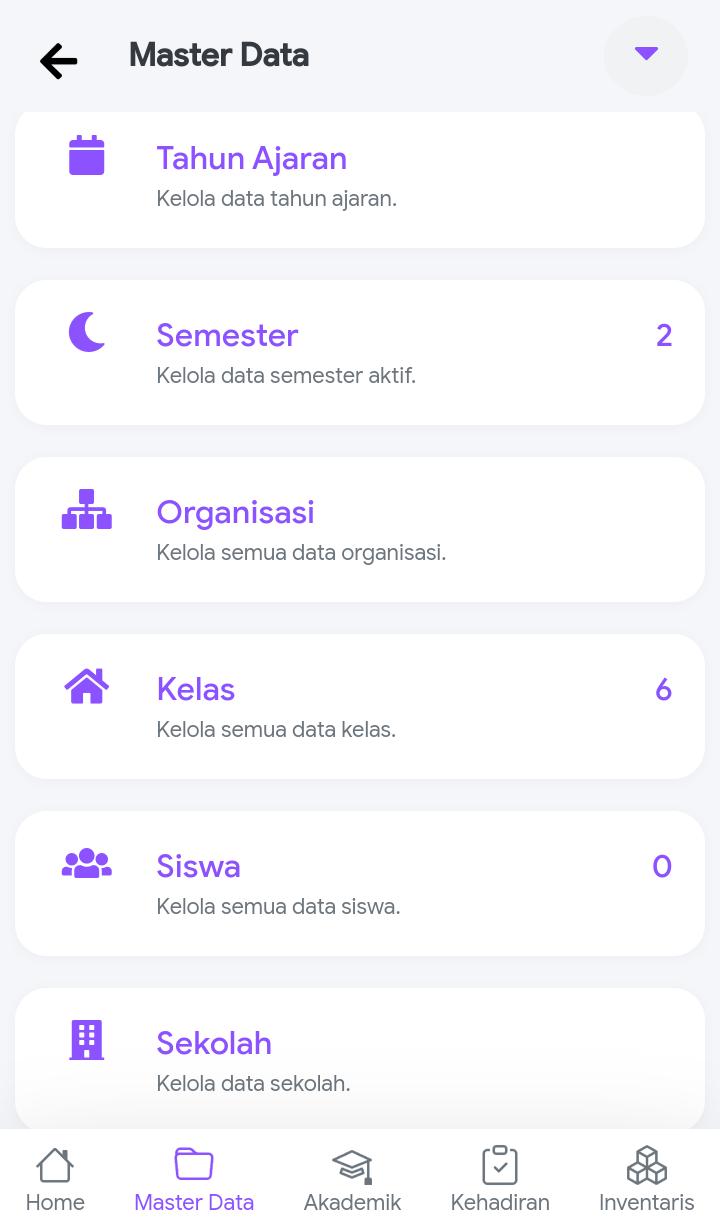The width and height of the screenshot is (720, 1230).
Task: Select the Master Data tab
Action: [194, 1180]
